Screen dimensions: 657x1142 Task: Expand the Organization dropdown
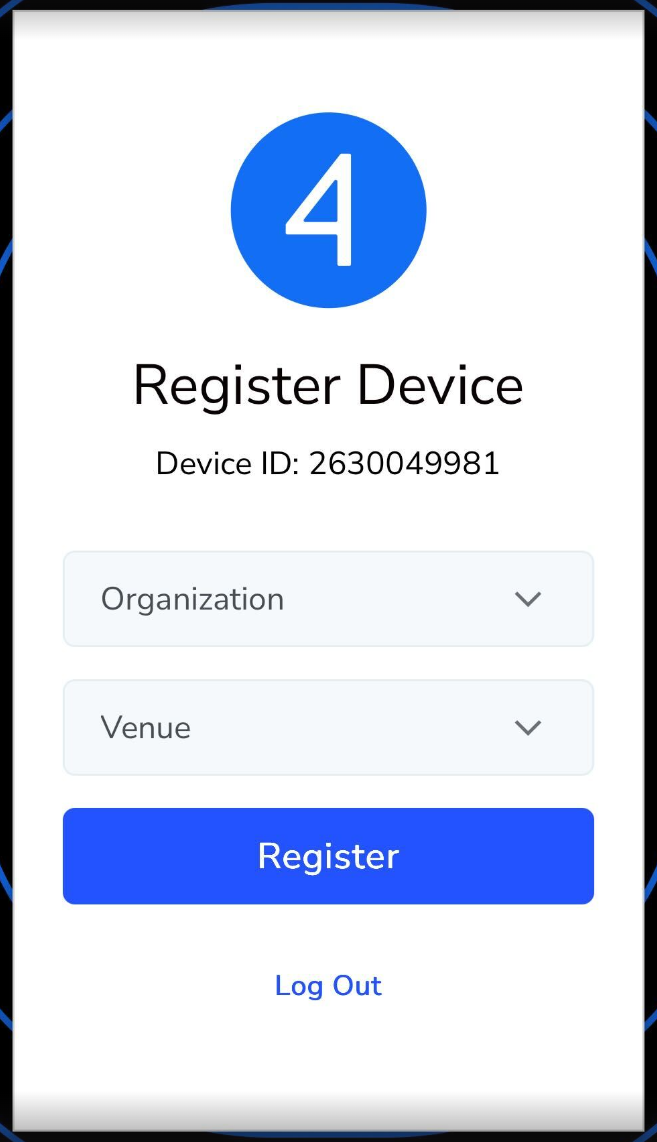pos(328,599)
